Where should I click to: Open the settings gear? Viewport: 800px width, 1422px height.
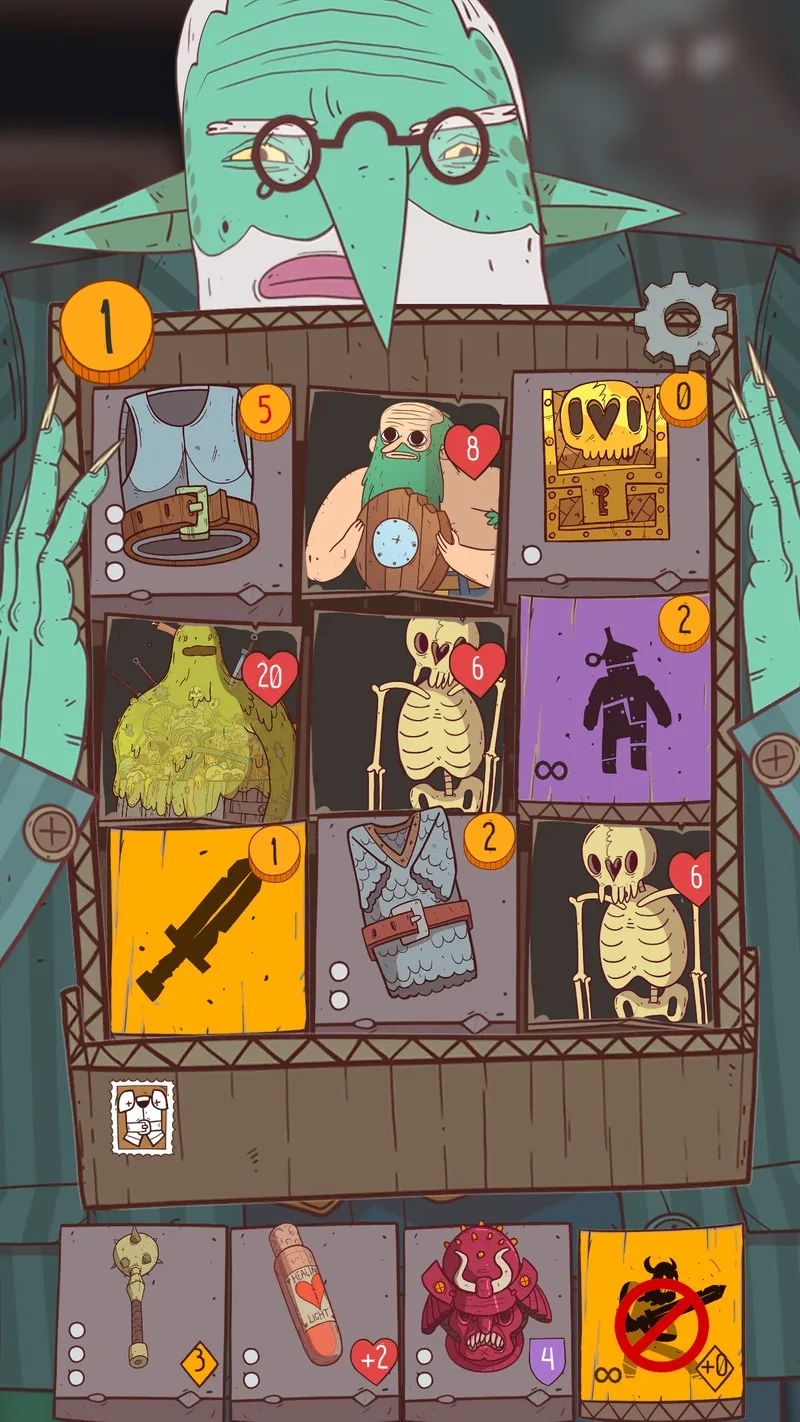[x=681, y=319]
